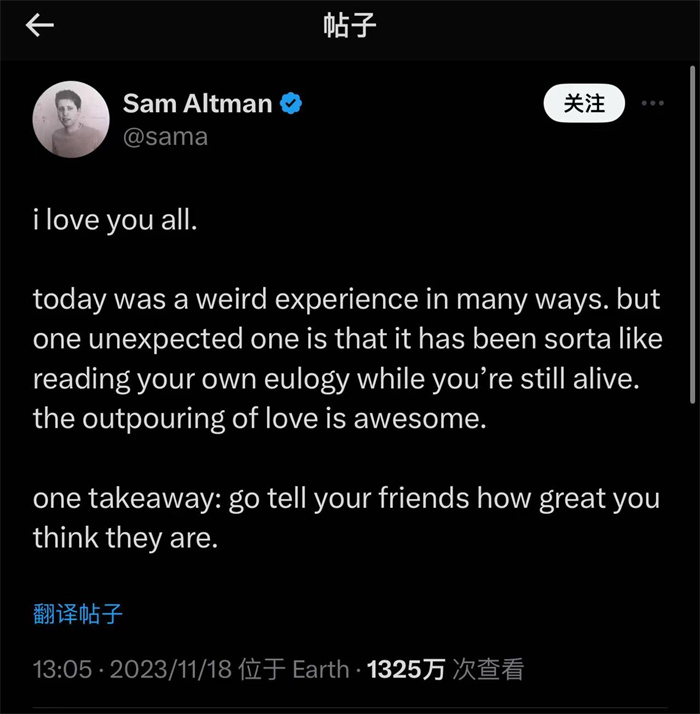The height and width of the screenshot is (714, 700).
Task: Follow Sam Altman with the 关注 button
Action: (584, 103)
